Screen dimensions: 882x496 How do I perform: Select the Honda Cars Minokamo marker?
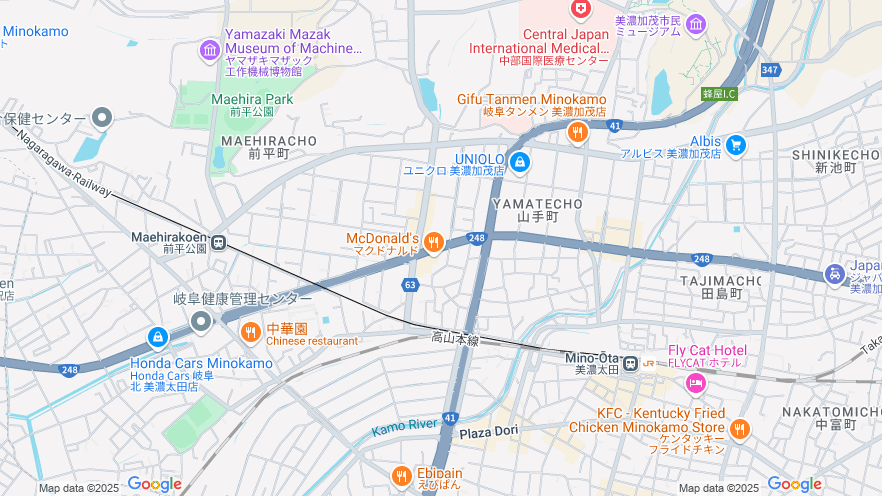pyautogui.click(x=157, y=338)
